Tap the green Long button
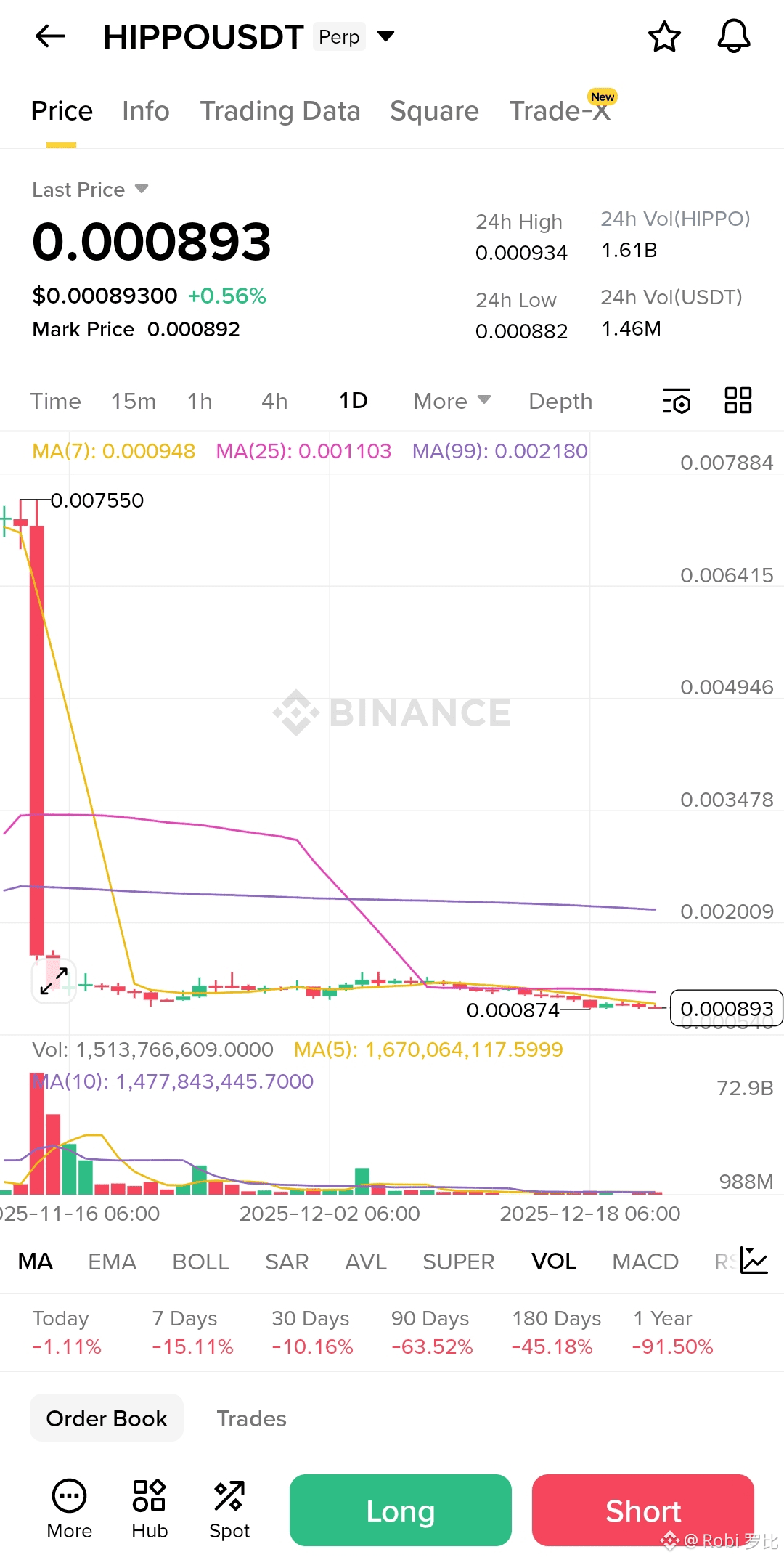This screenshot has width=784, height=1560. (400, 1511)
